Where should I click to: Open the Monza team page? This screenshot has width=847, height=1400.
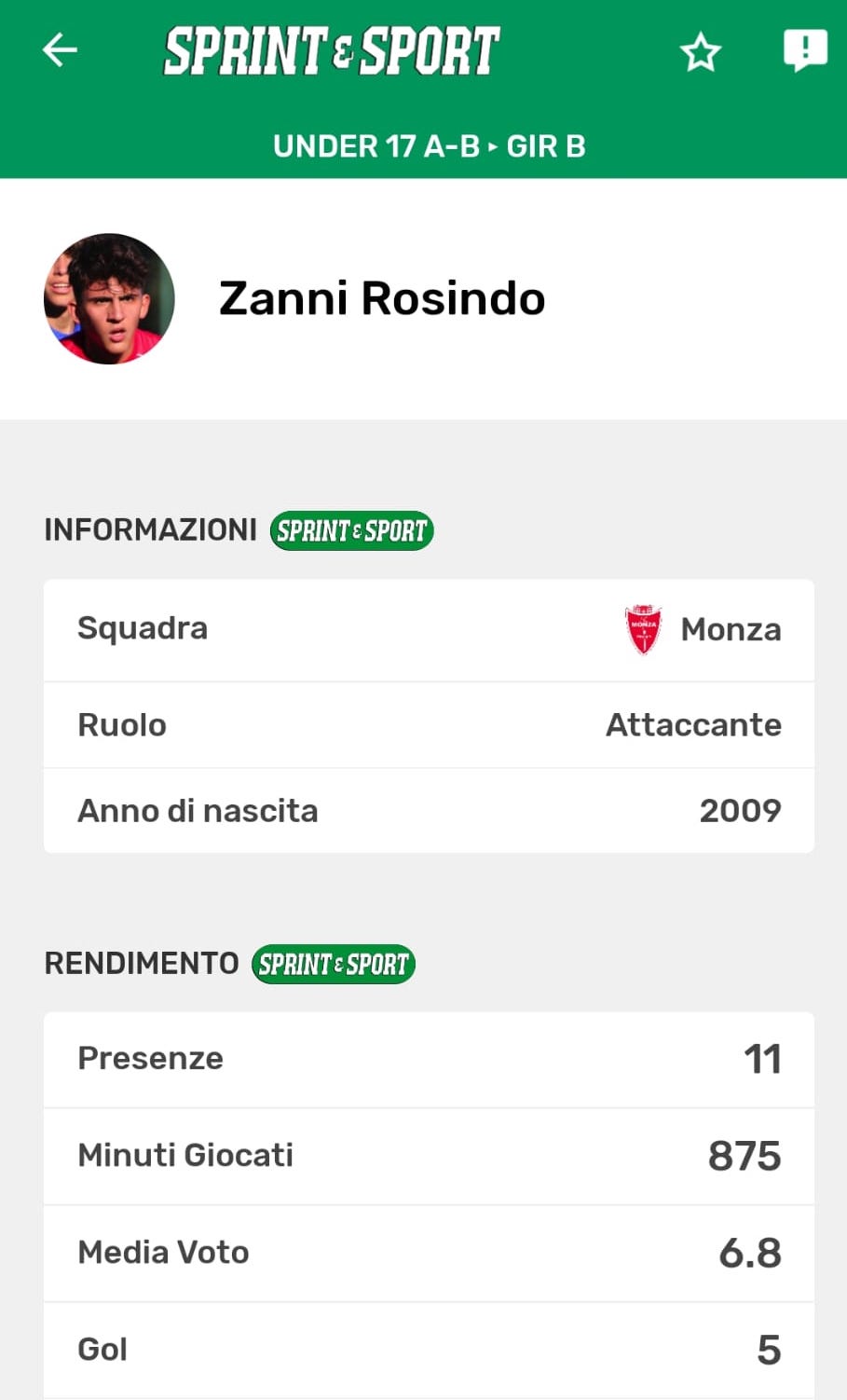pyautogui.click(x=704, y=630)
